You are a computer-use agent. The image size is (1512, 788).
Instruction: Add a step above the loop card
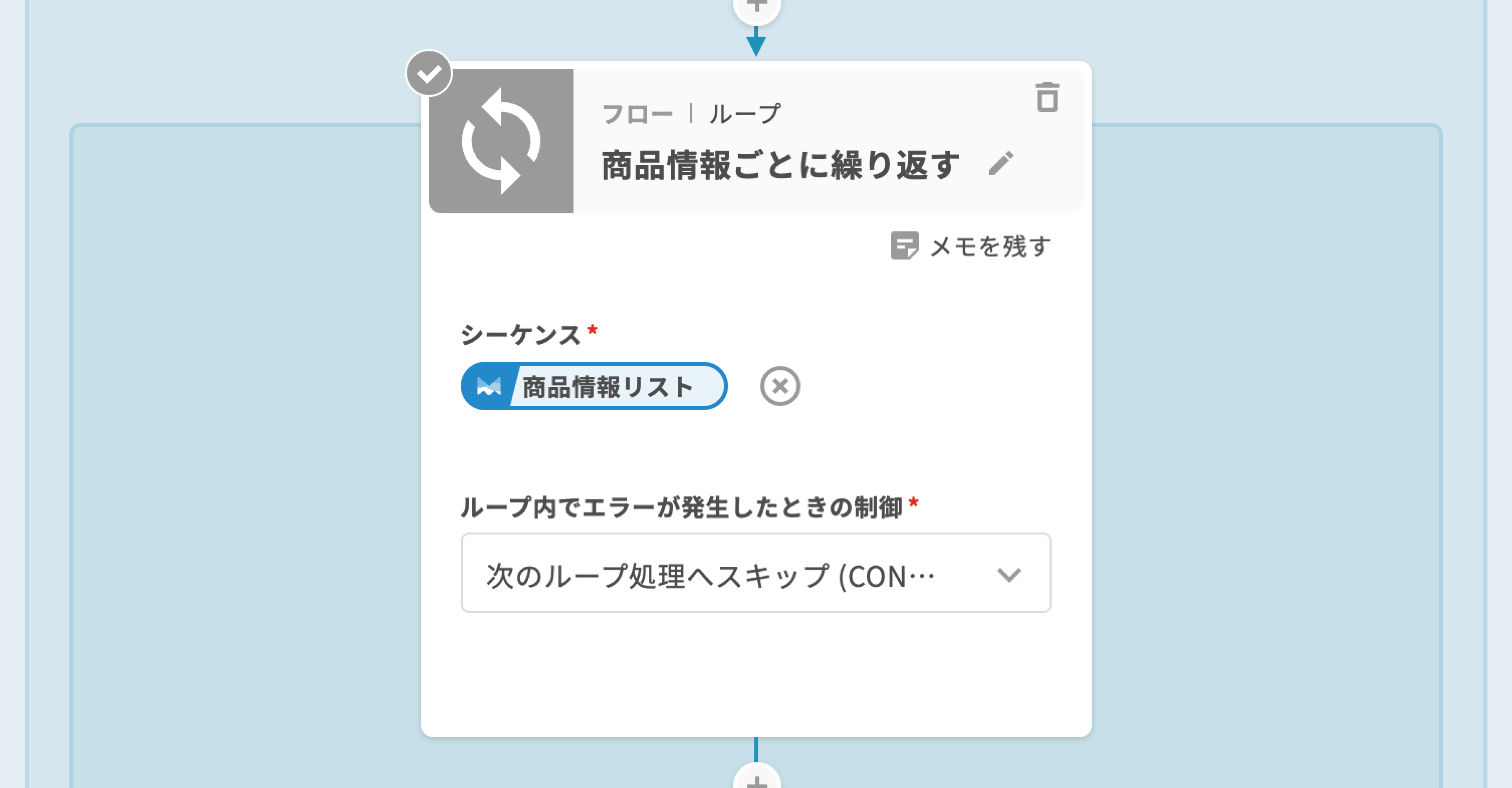pyautogui.click(x=757, y=7)
